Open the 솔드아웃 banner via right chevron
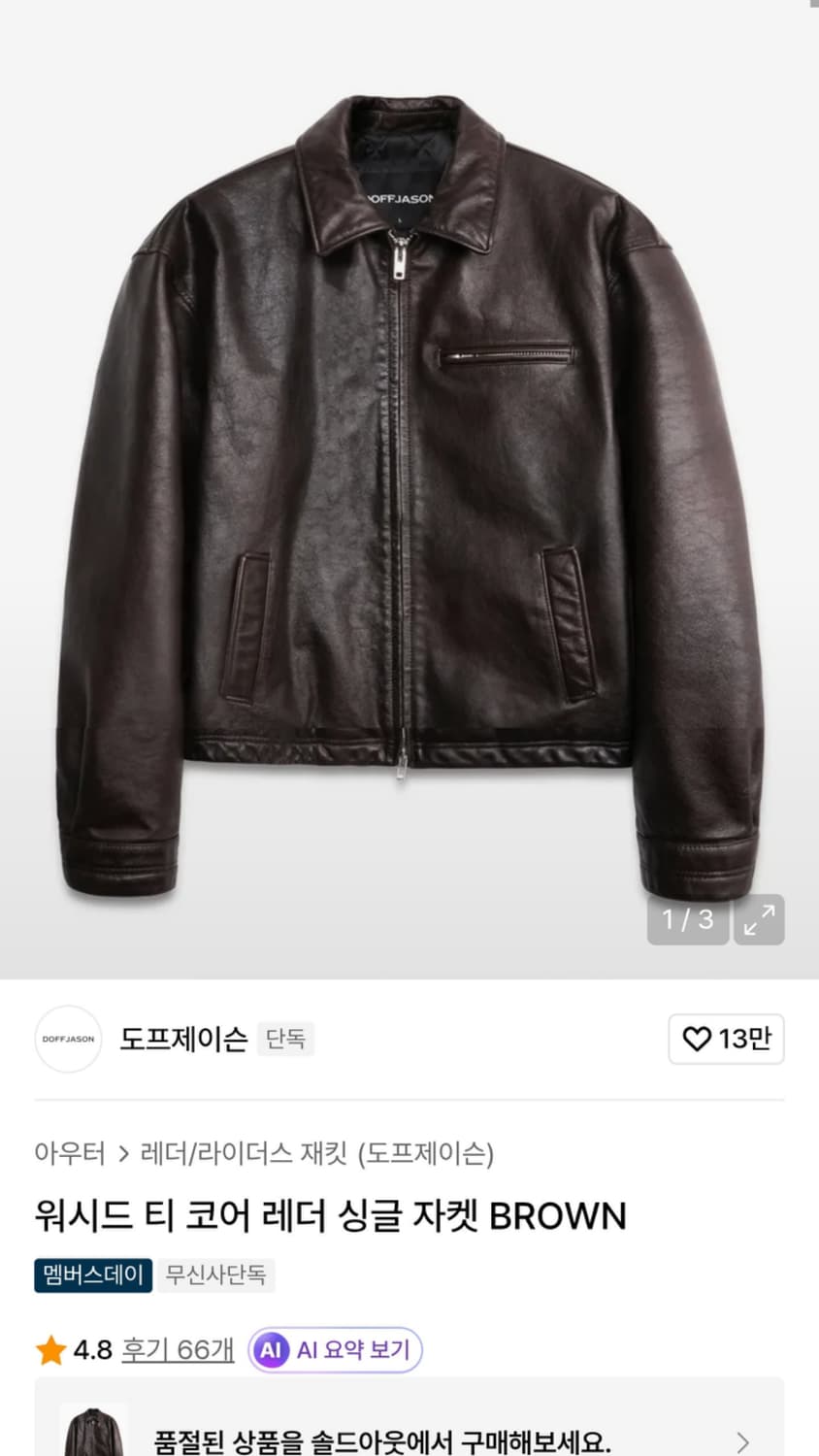Image resolution: width=819 pixels, height=1456 pixels. (x=740, y=1443)
